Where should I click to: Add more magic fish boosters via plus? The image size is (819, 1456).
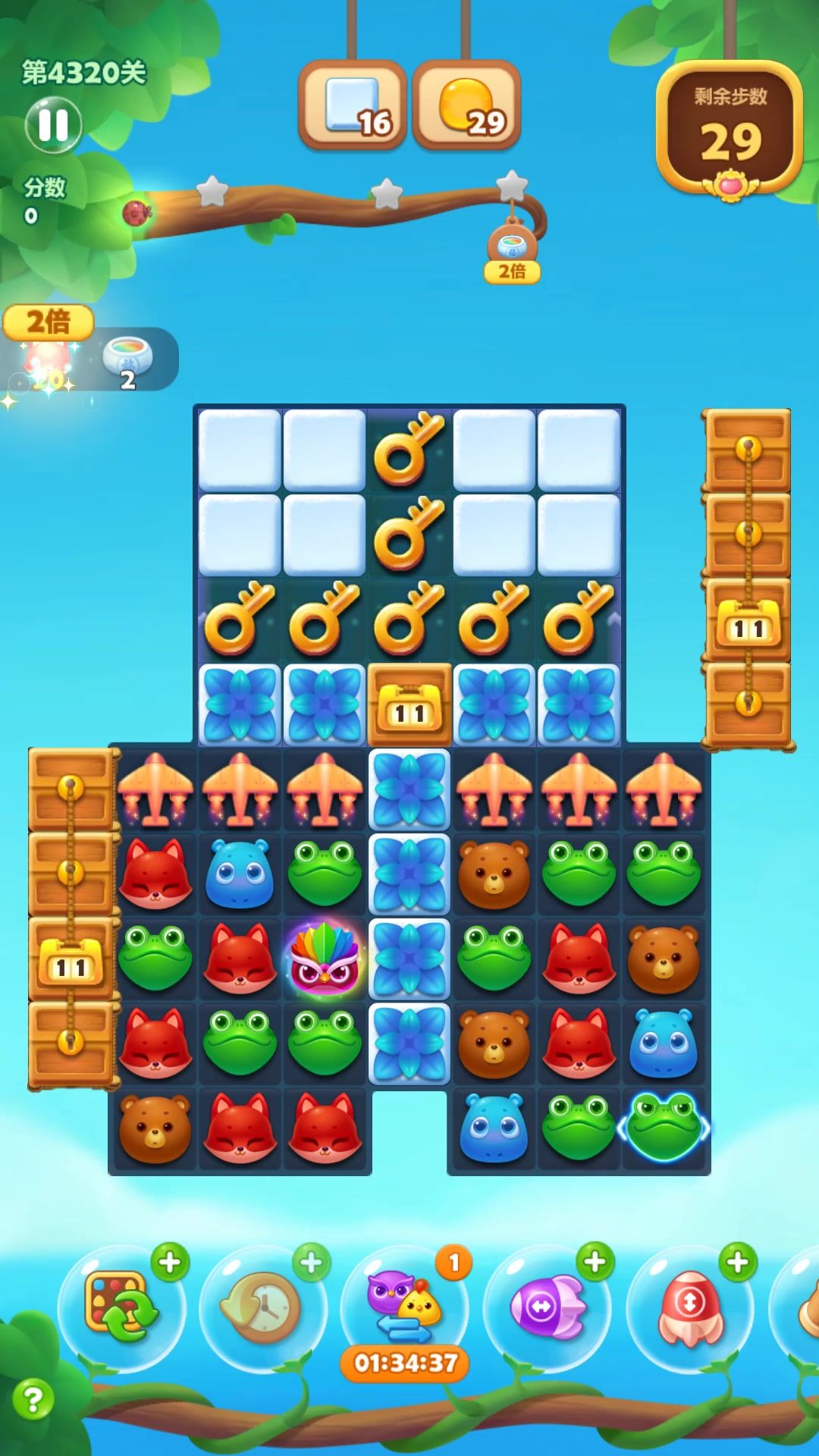click(x=595, y=1263)
